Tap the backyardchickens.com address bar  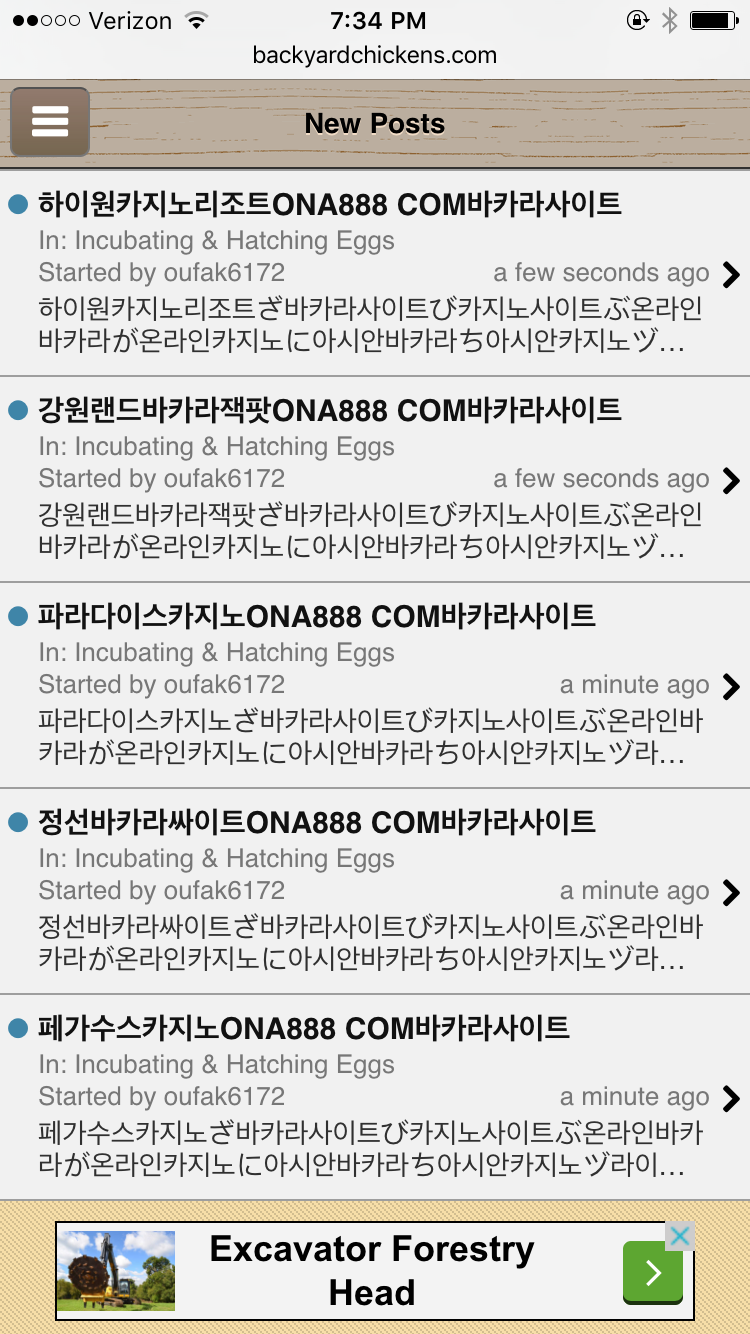point(375,55)
